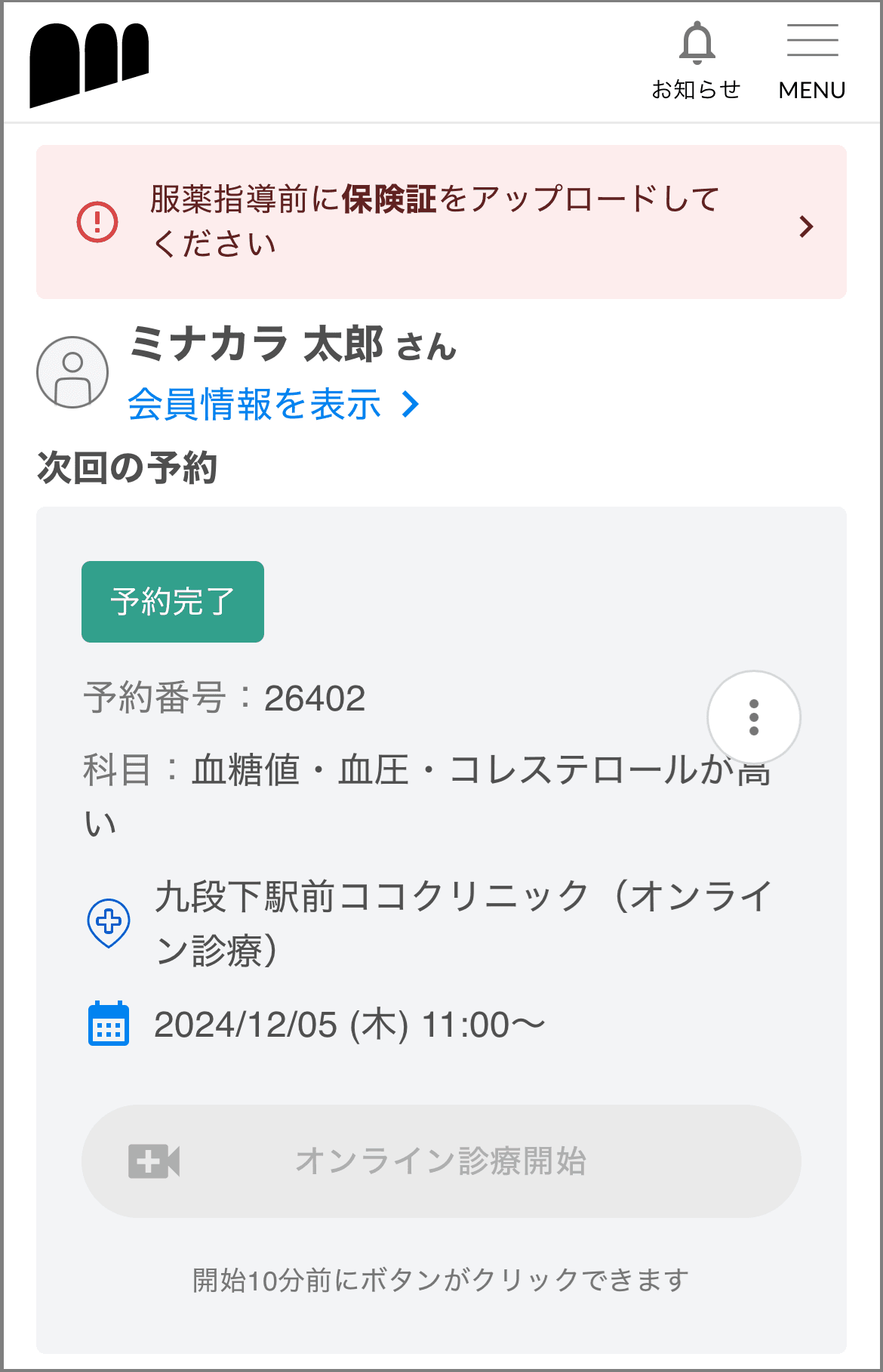Open the three-dot reservation options menu

[x=753, y=717]
